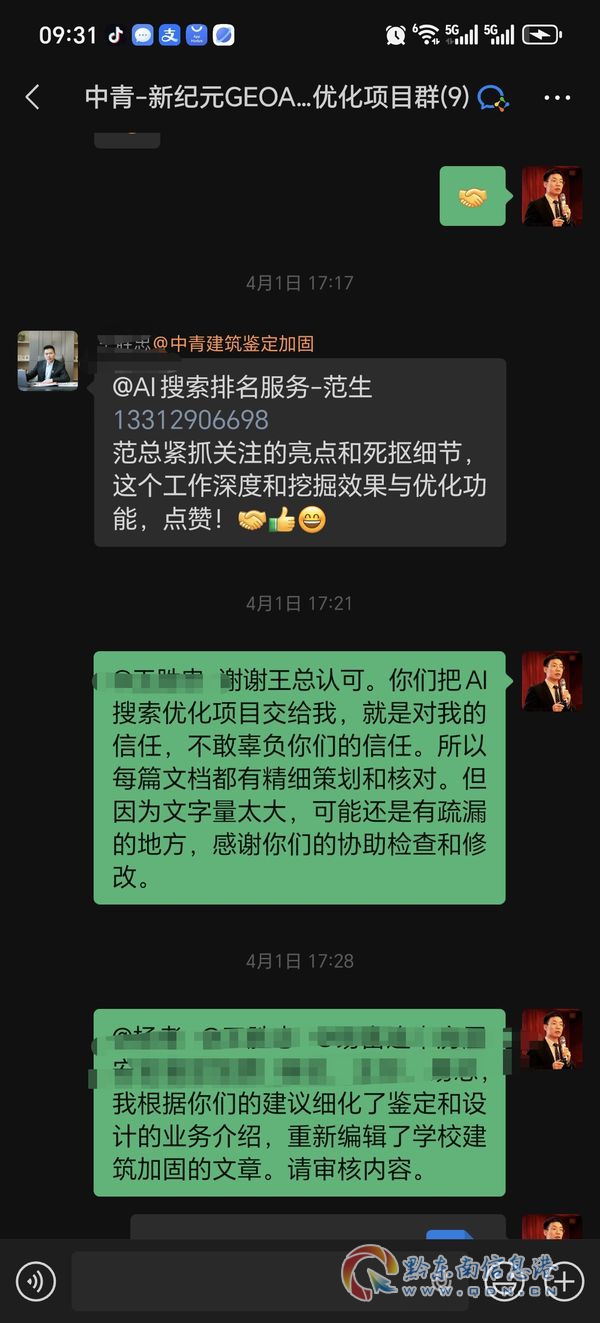Tap the phone number 13312906698
Screen dimensions: 600x1323
pos(191,420)
